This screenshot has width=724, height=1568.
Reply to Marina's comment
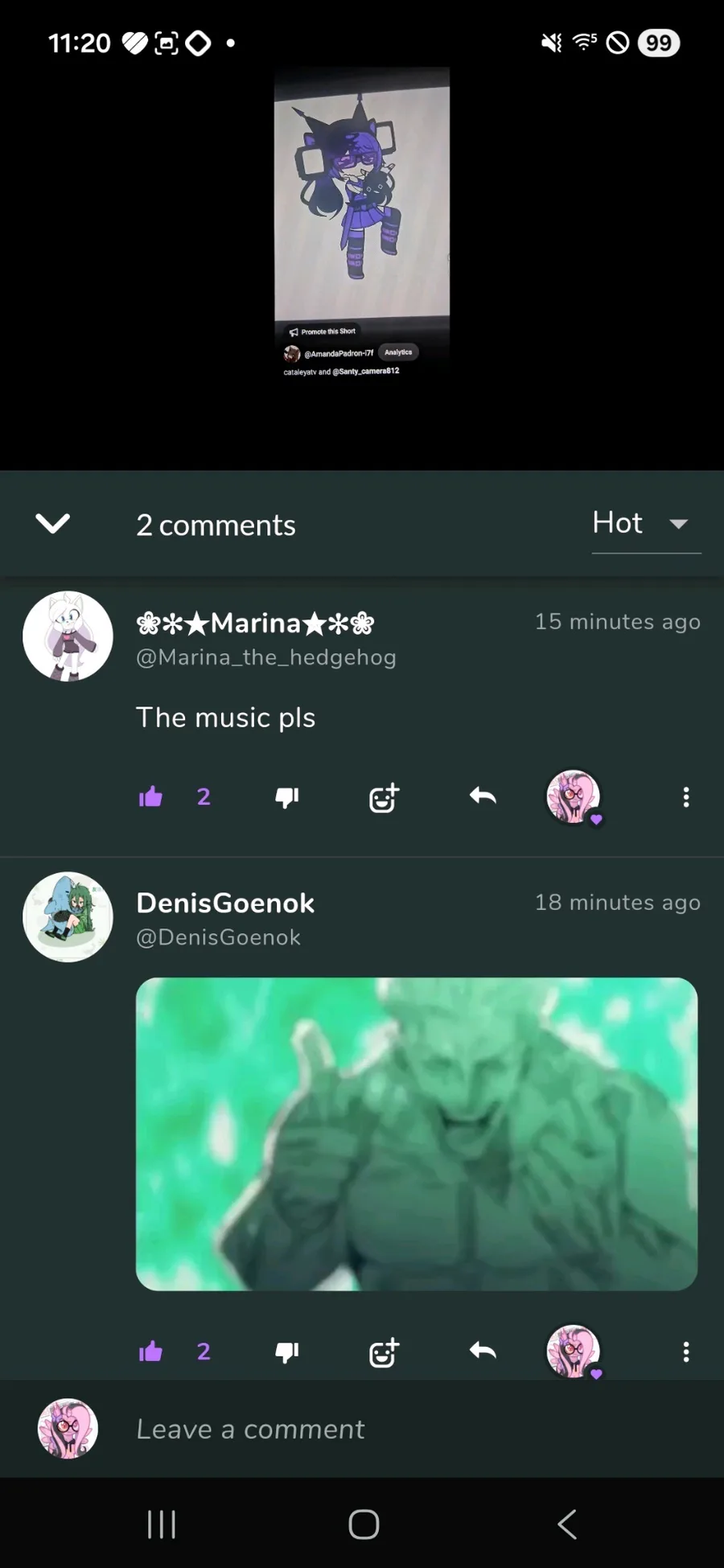[x=483, y=796]
